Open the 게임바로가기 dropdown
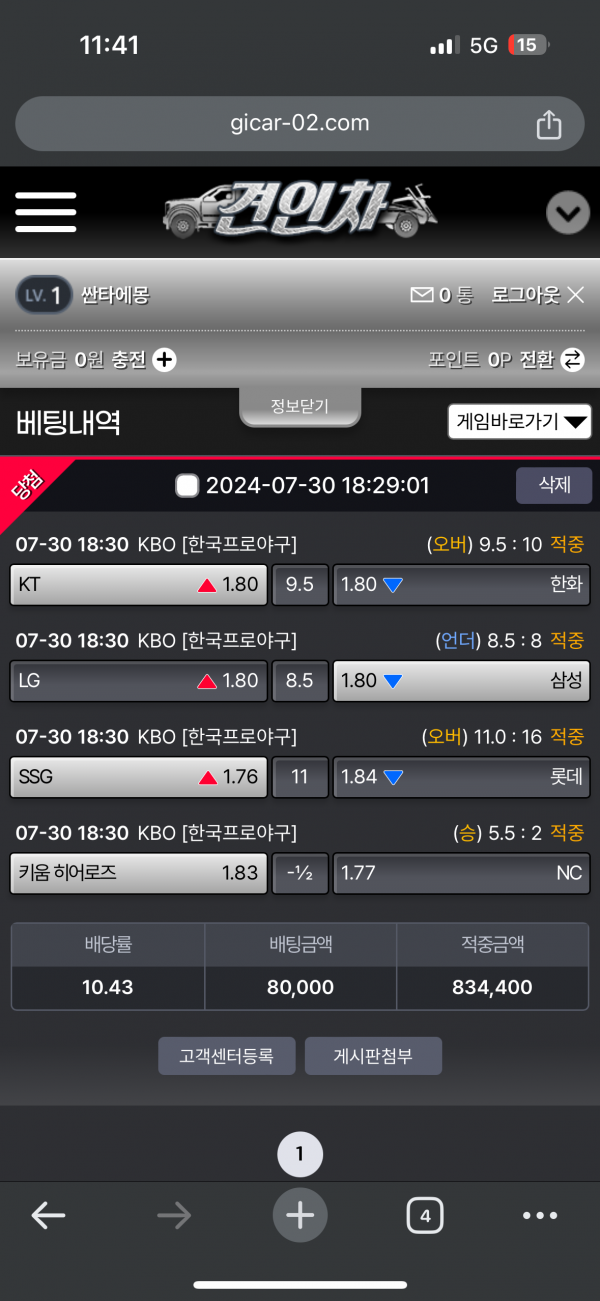The width and height of the screenshot is (600, 1301). (x=520, y=422)
